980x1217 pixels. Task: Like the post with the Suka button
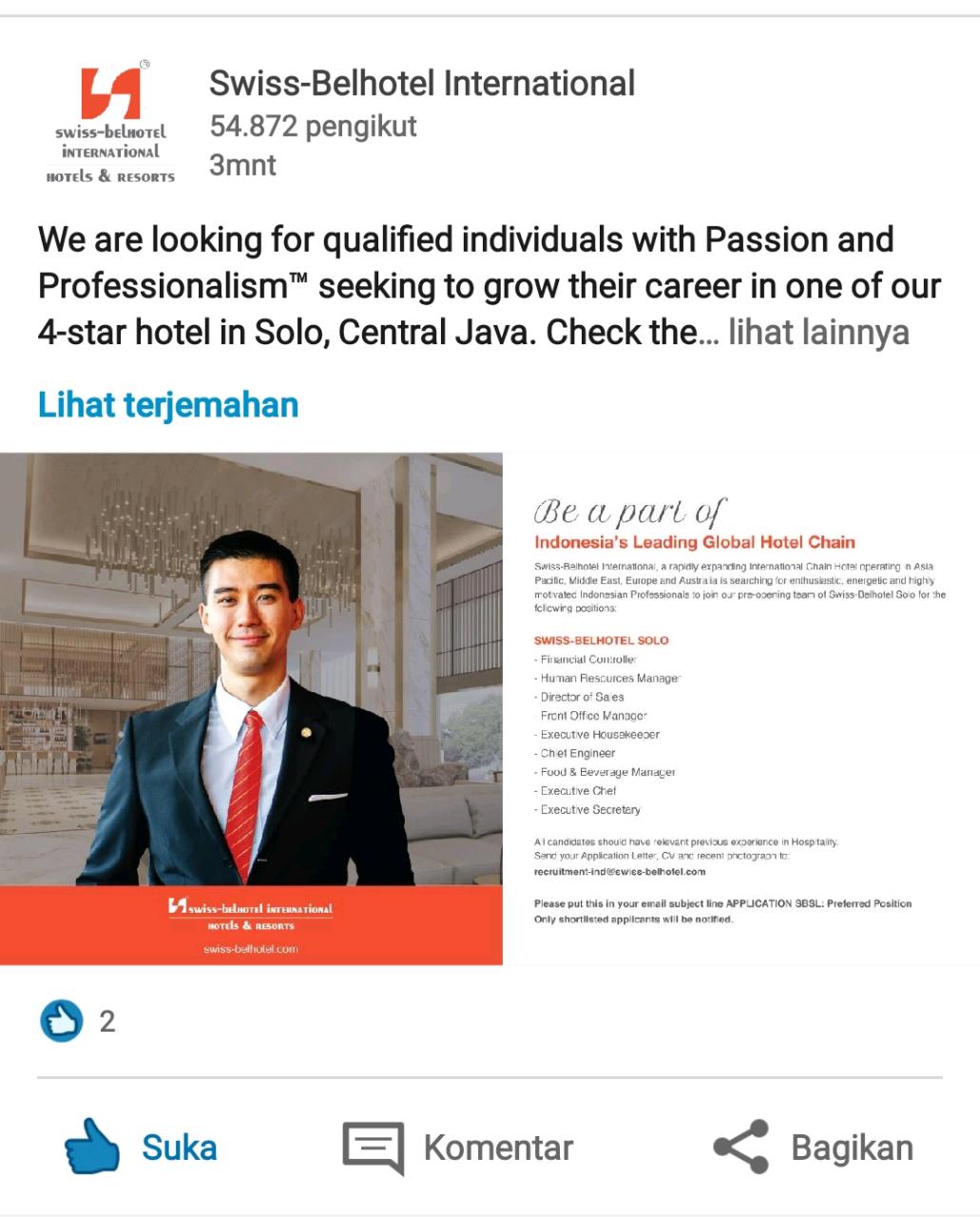(x=141, y=1147)
